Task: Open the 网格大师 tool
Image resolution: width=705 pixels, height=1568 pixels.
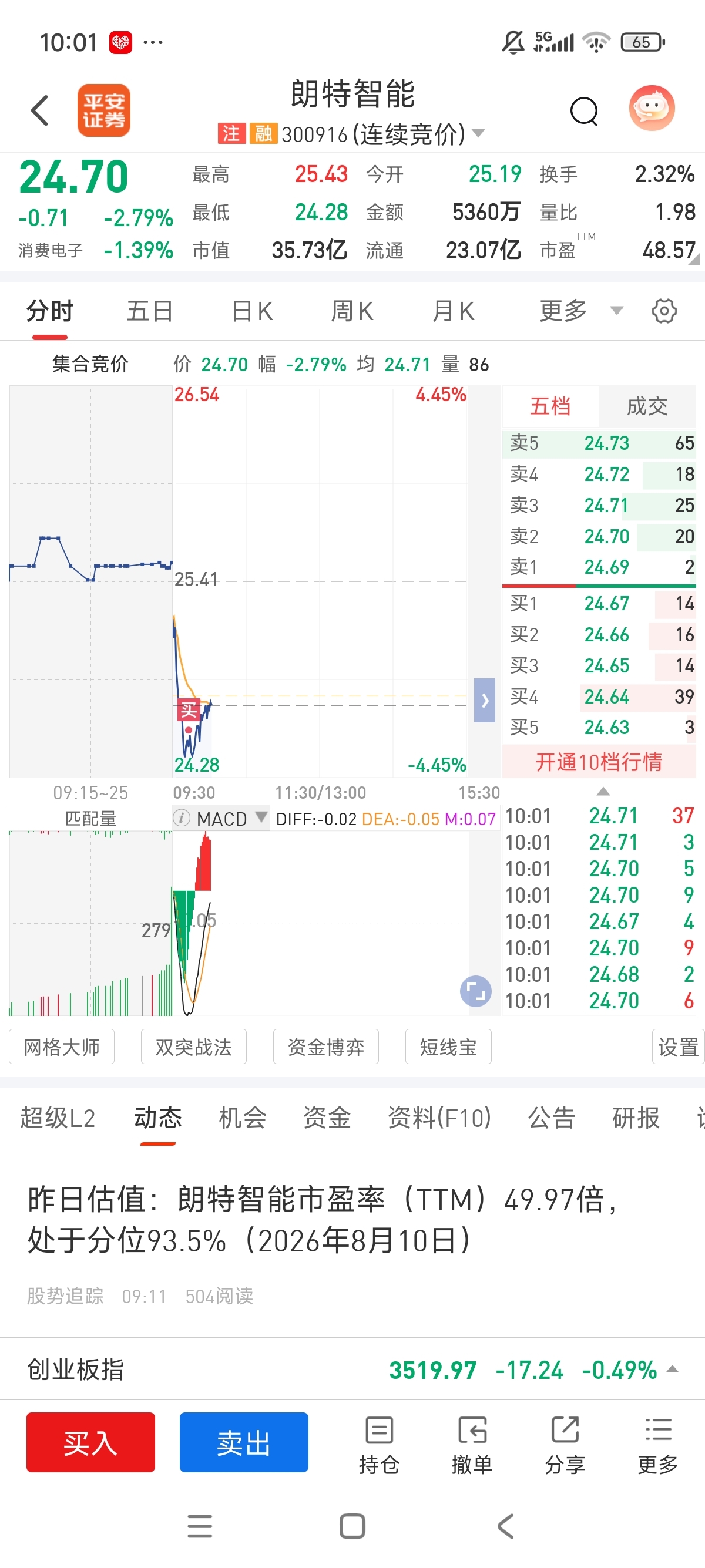Action: pos(62,1047)
